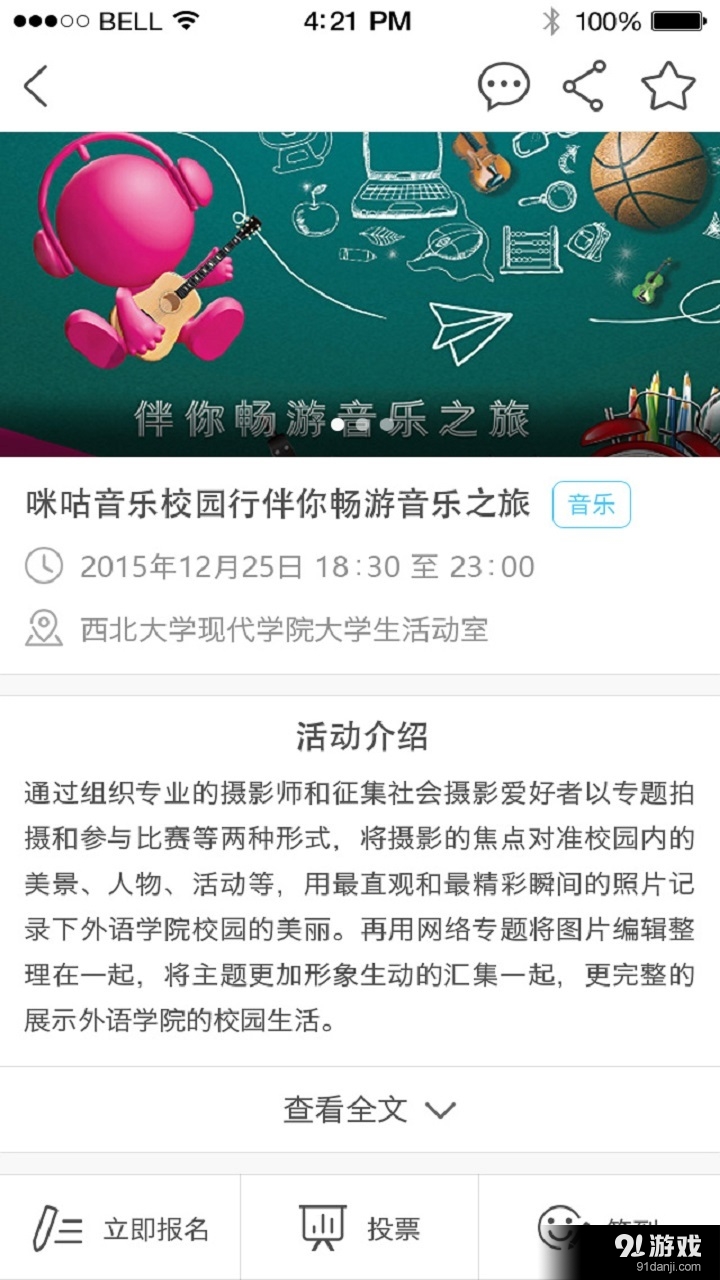This screenshot has width=720, height=1280.
Task: Tap the share icon in the top bar
Action: [585, 85]
